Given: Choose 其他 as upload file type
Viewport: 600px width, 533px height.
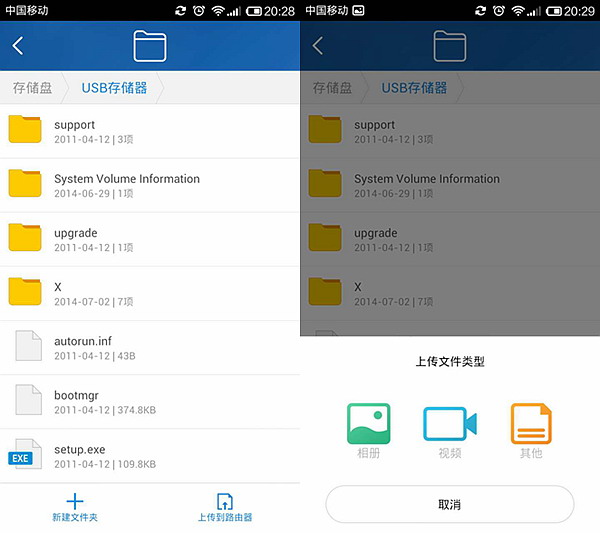Looking at the screenshot, I should tap(531, 430).
